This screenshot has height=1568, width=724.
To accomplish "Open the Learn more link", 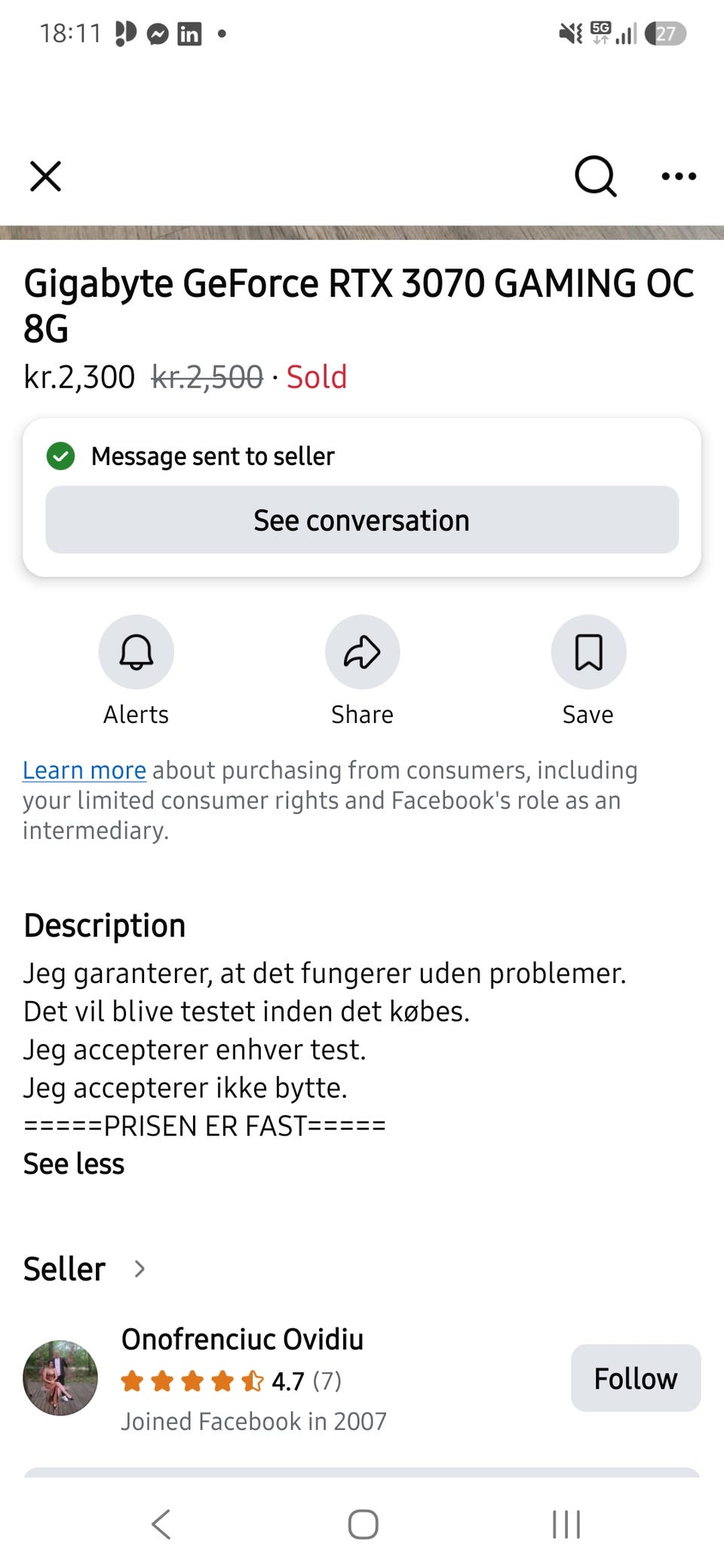I will tap(84, 770).
